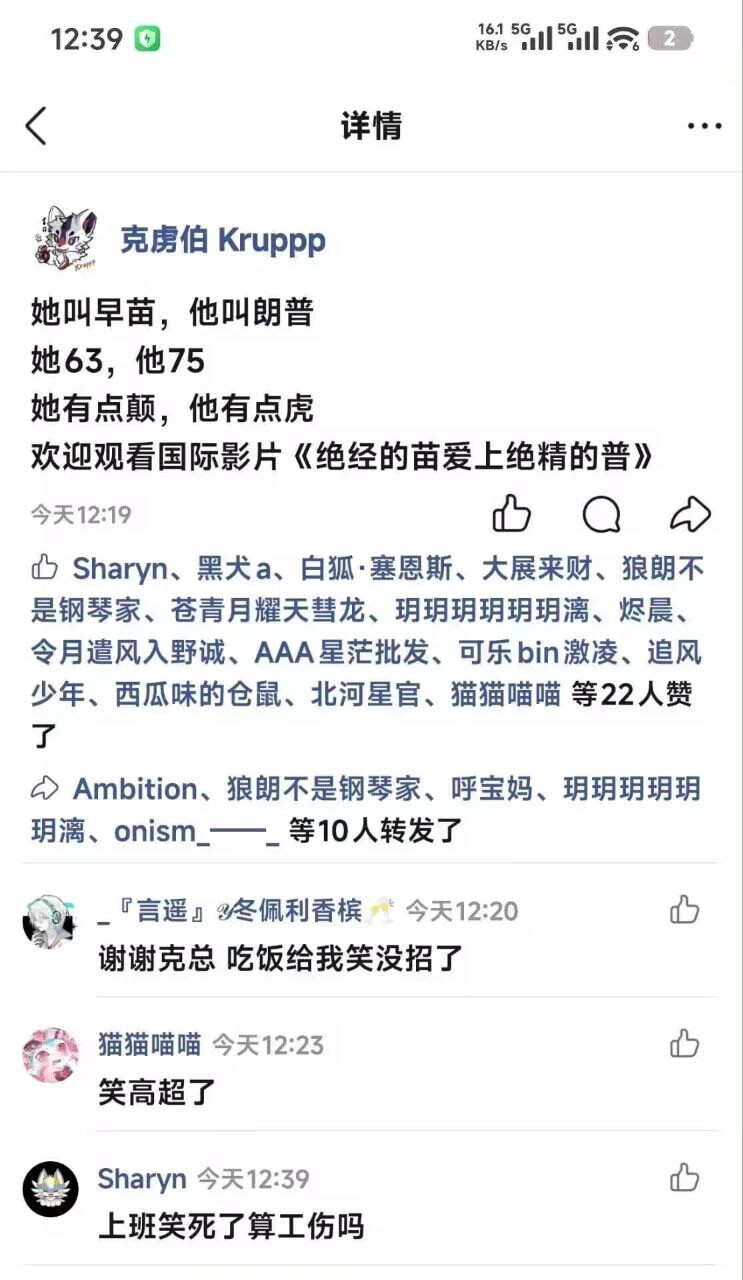This screenshot has height=1280, width=743.
Task: Like Sharyn's comment 上班笑死了算工伤吗
Action: point(684,1178)
